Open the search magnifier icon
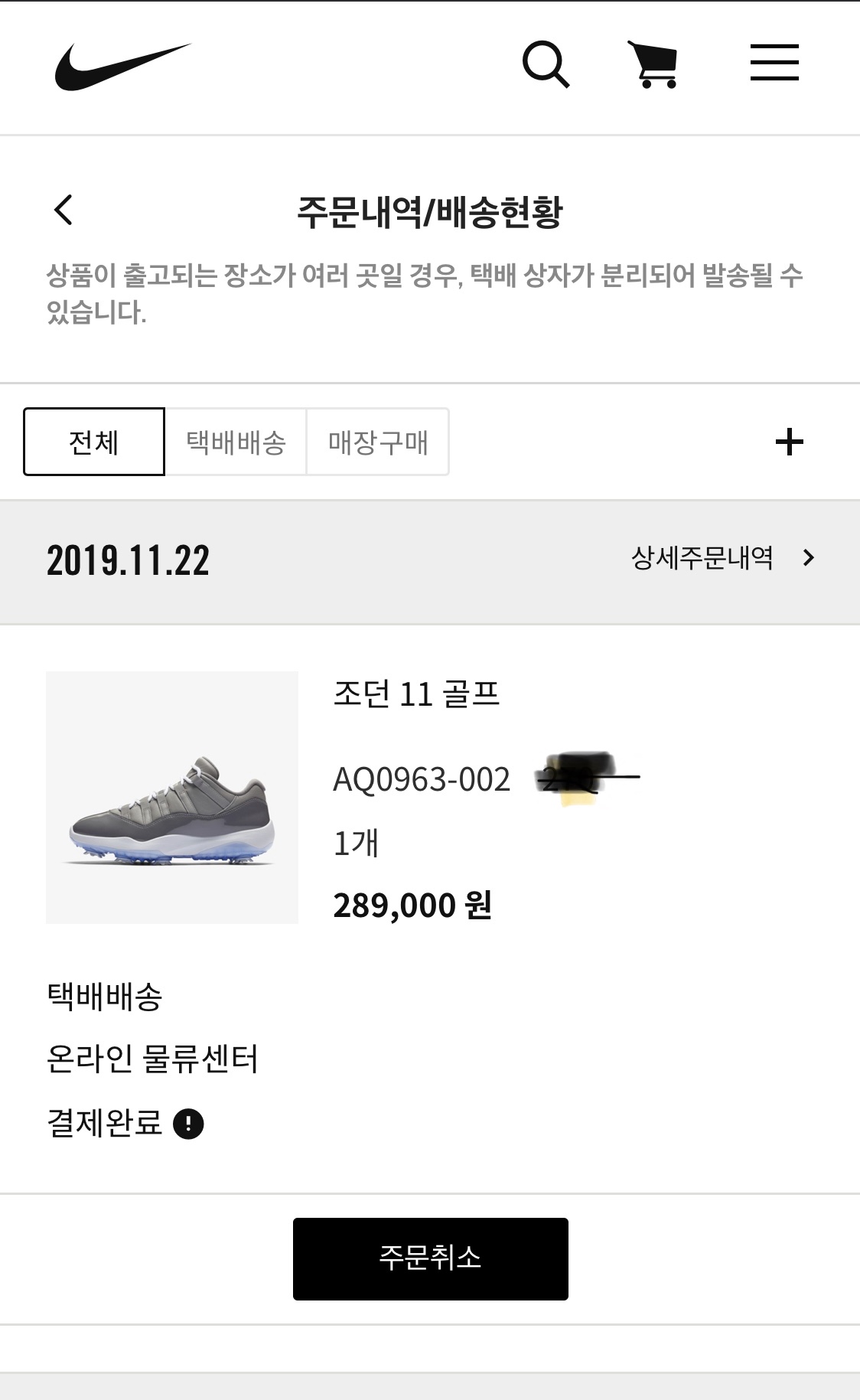This screenshot has height=1400, width=860. [x=546, y=64]
